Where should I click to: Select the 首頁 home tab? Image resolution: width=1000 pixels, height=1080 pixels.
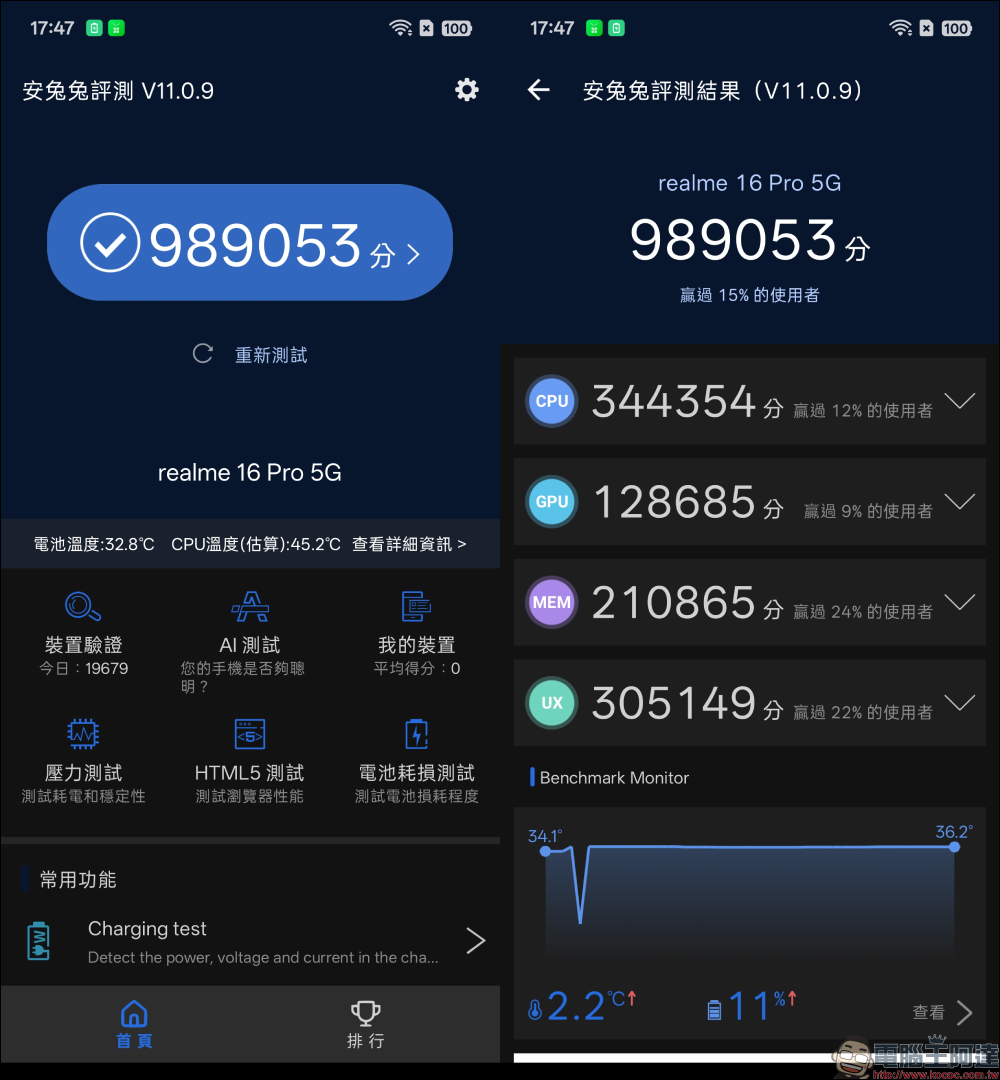[x=133, y=1024]
